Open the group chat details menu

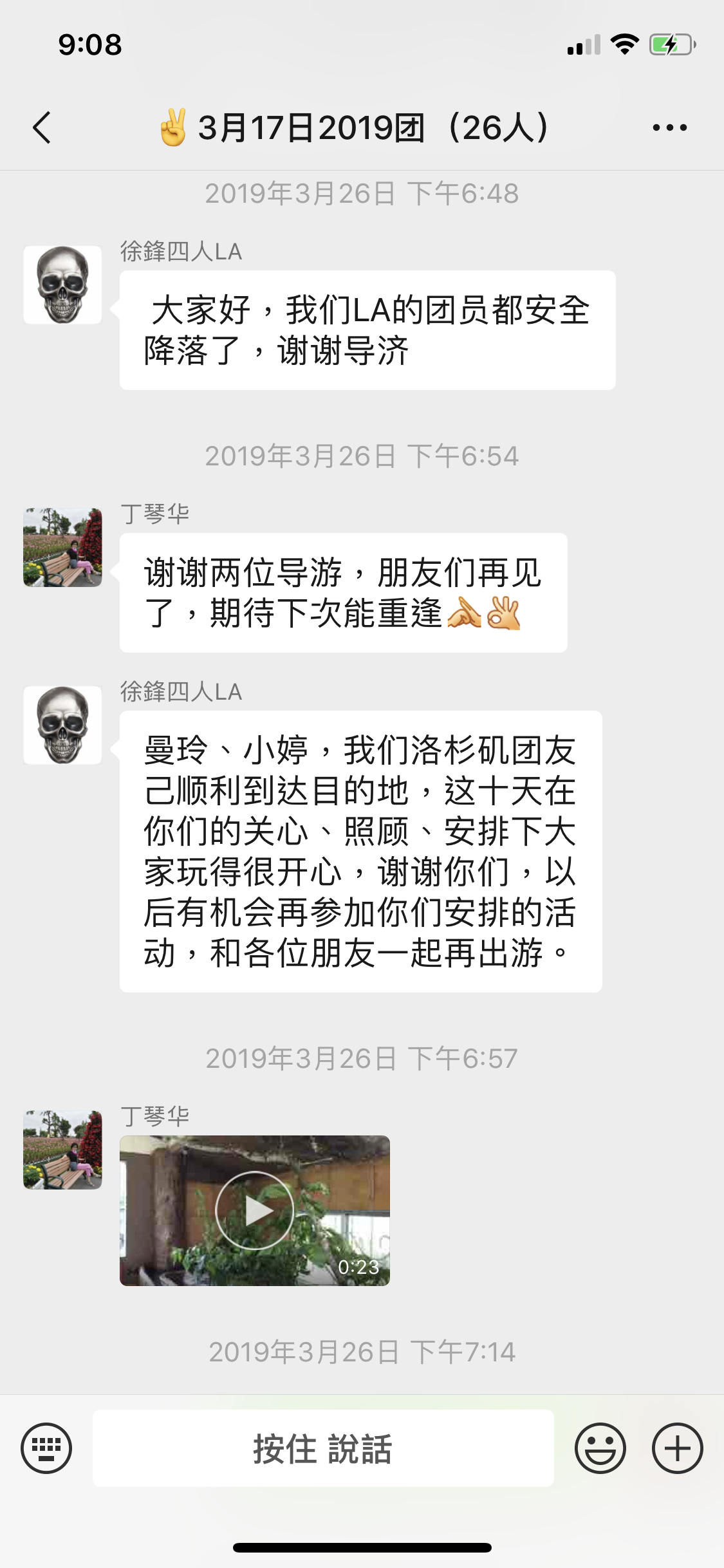(x=669, y=127)
